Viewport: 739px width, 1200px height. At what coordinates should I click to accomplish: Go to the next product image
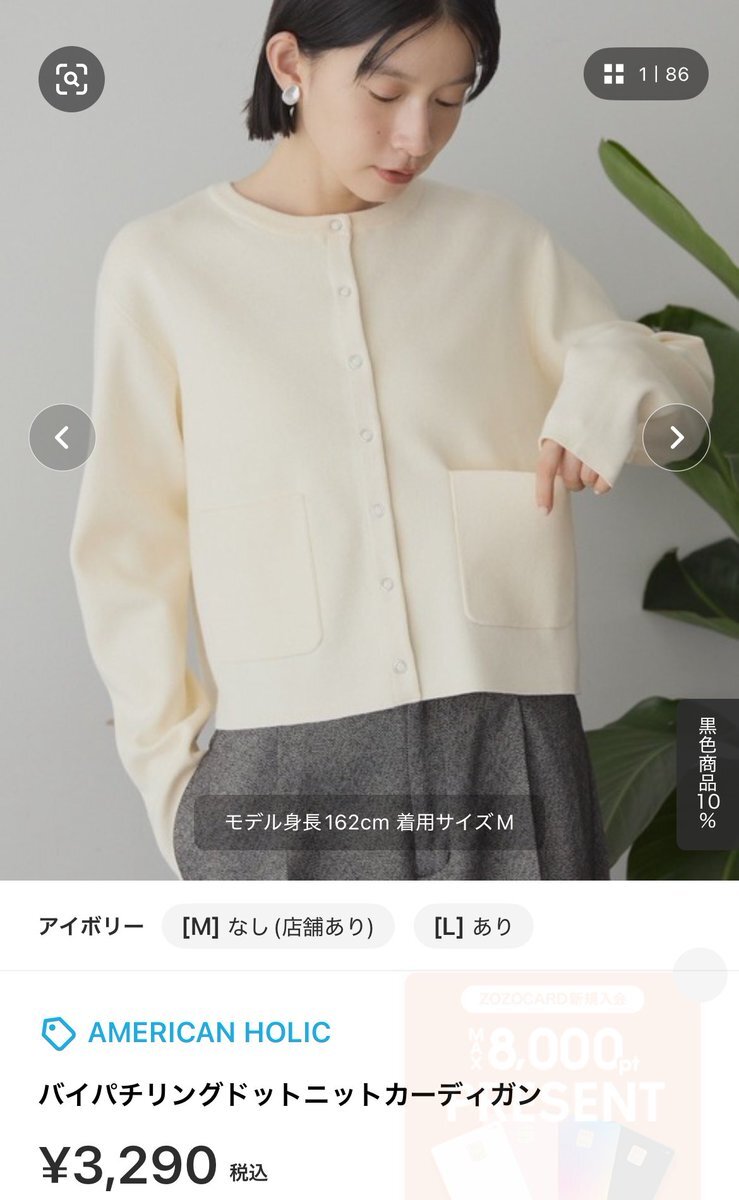pyautogui.click(x=676, y=437)
